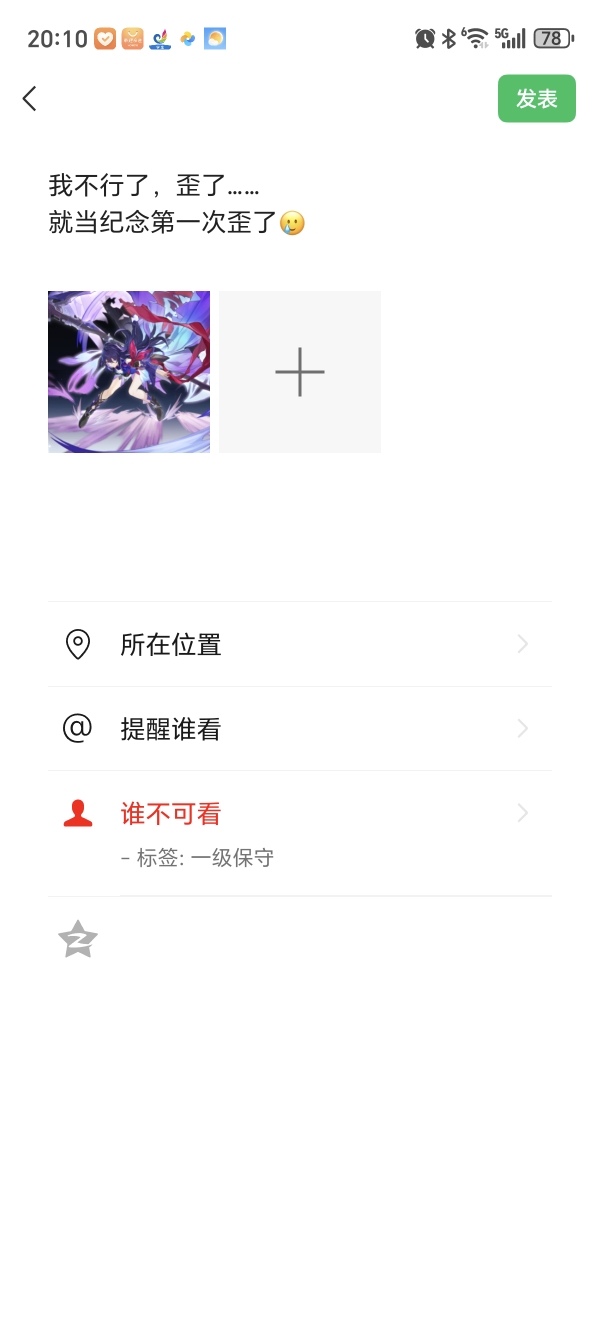This screenshot has width=600, height=1326.
Task: Toggle the QQ Zone sync star icon
Action: [78, 940]
